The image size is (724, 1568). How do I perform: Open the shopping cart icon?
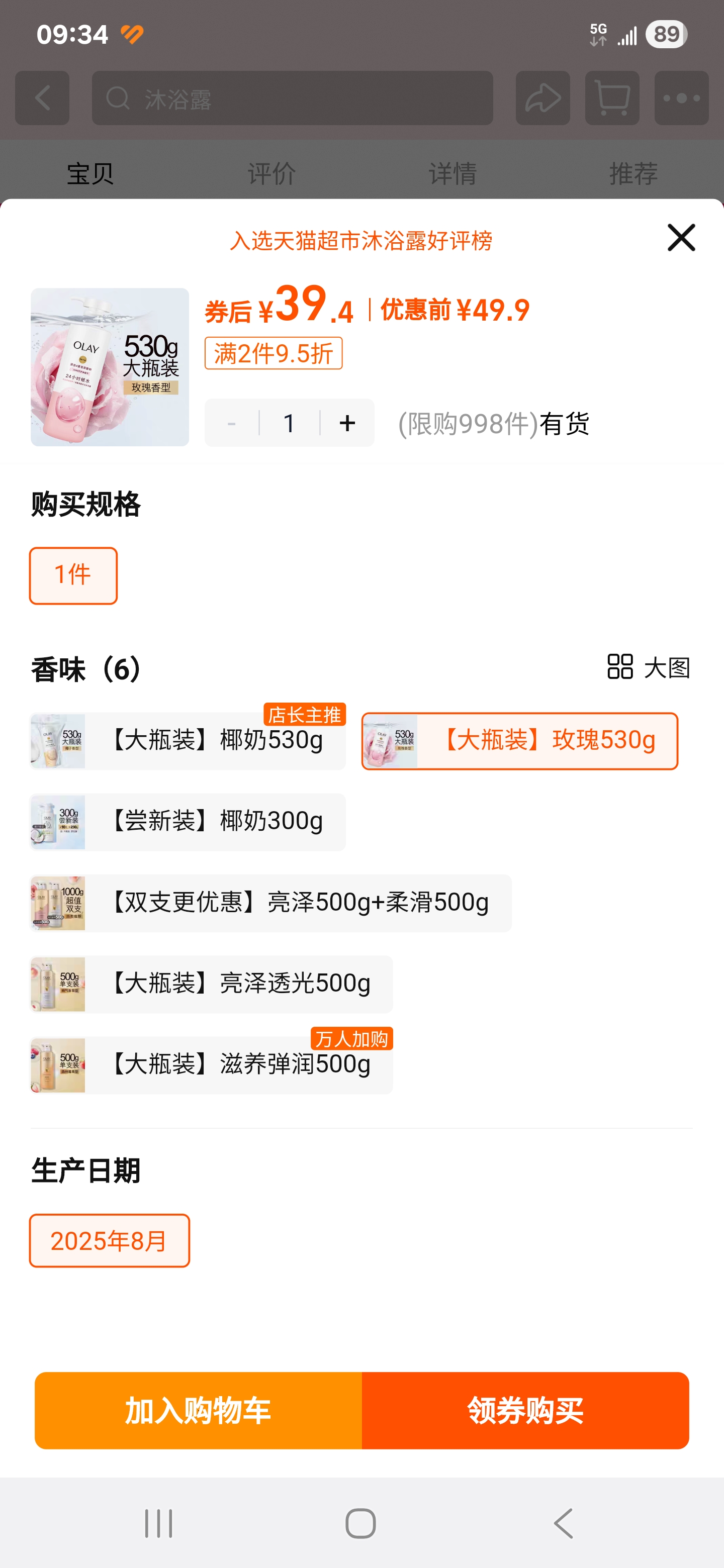pyautogui.click(x=612, y=99)
